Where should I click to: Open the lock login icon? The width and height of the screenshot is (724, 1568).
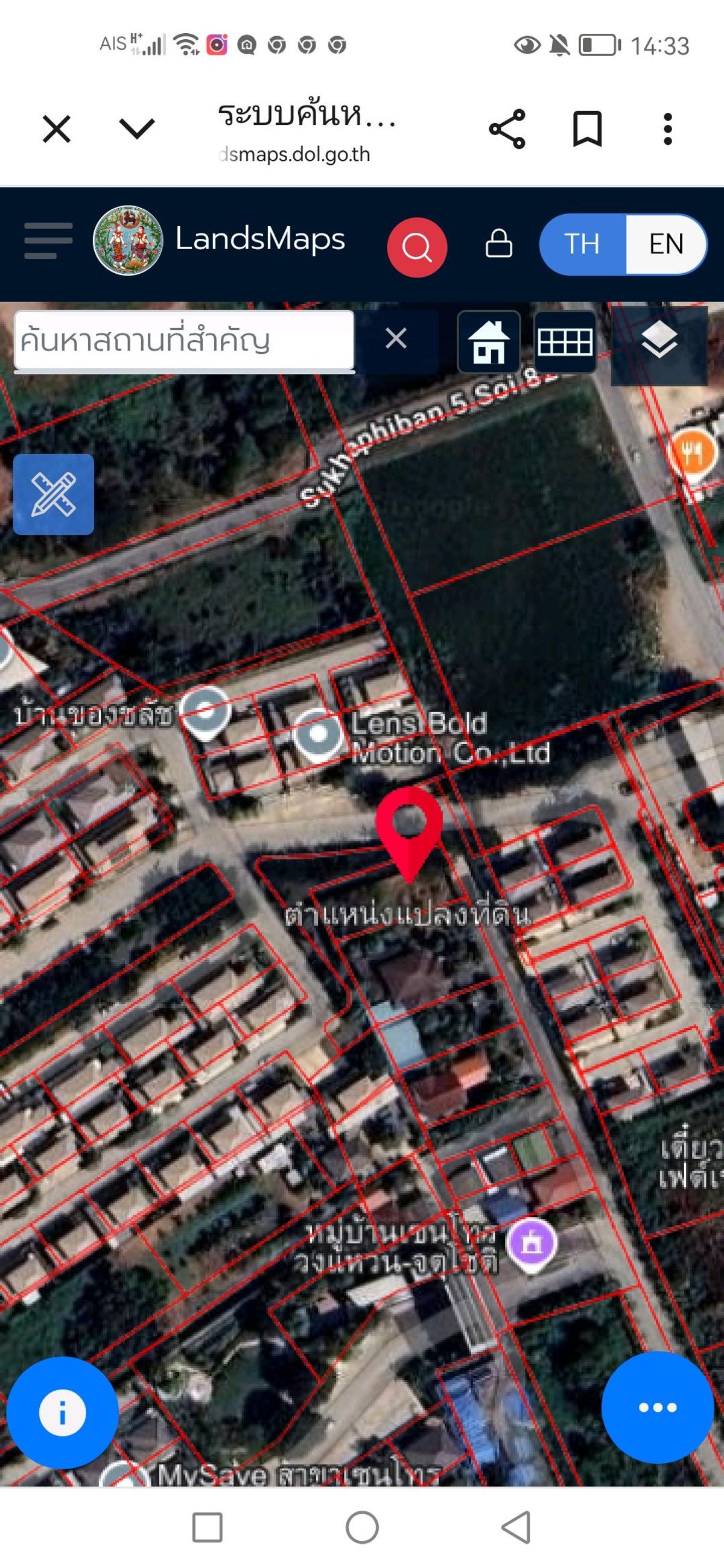click(499, 243)
